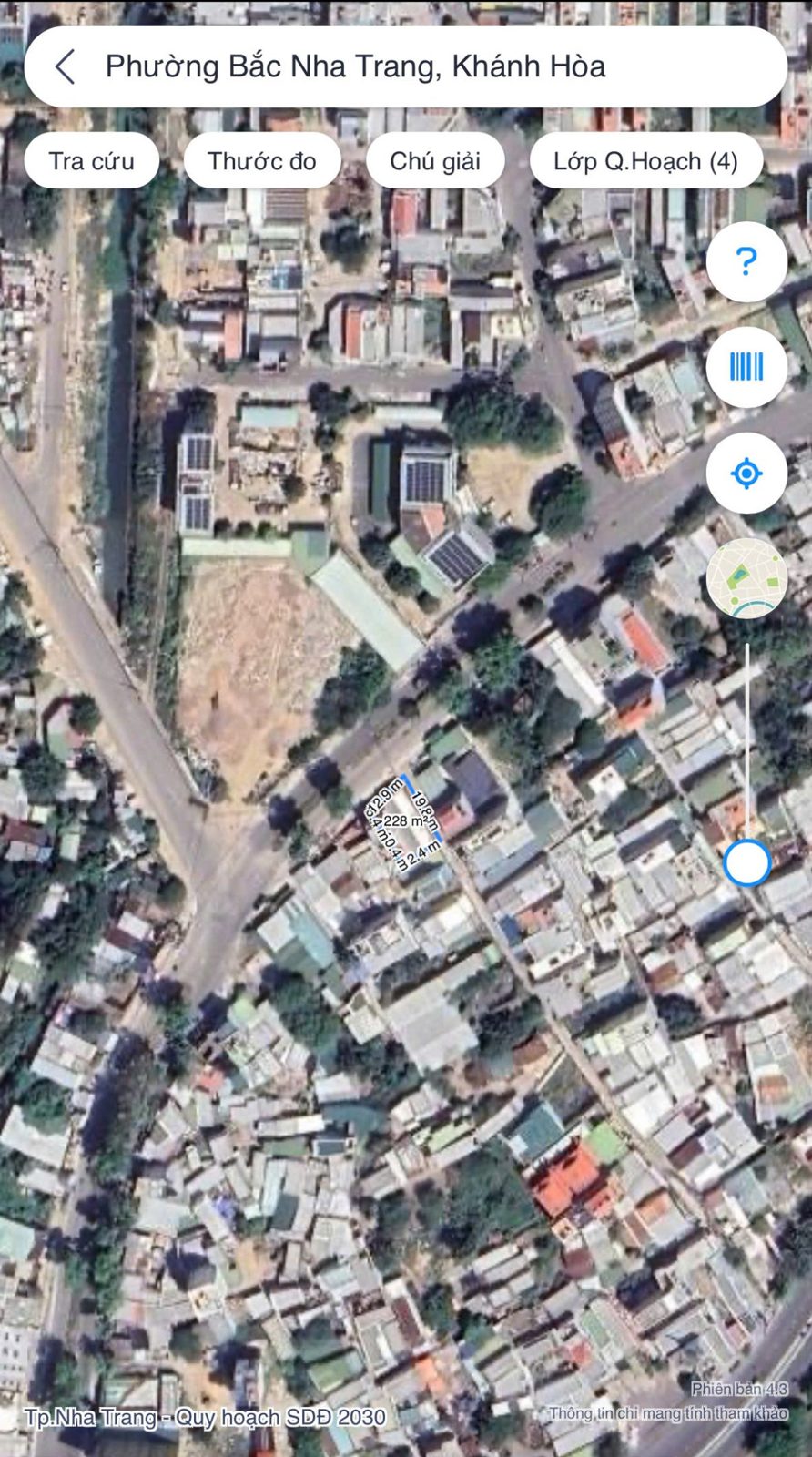Screen dimensions: 812x1457
Task: Select the Thước đo measuring tool
Action: (x=262, y=161)
